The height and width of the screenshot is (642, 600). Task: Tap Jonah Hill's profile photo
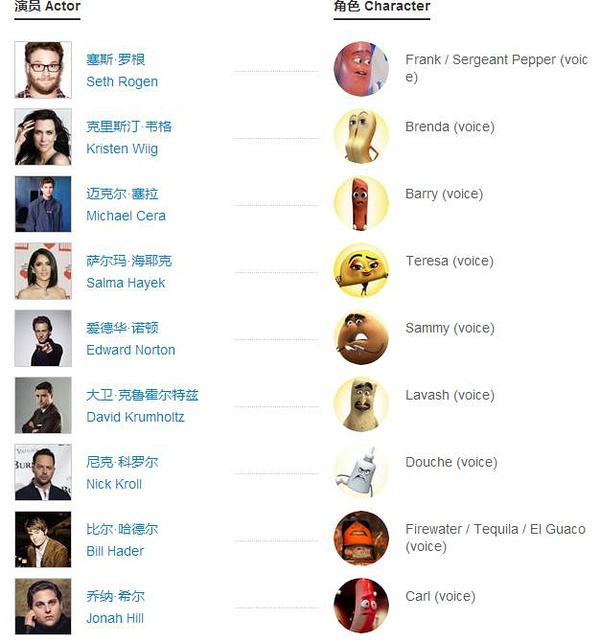(x=43, y=606)
